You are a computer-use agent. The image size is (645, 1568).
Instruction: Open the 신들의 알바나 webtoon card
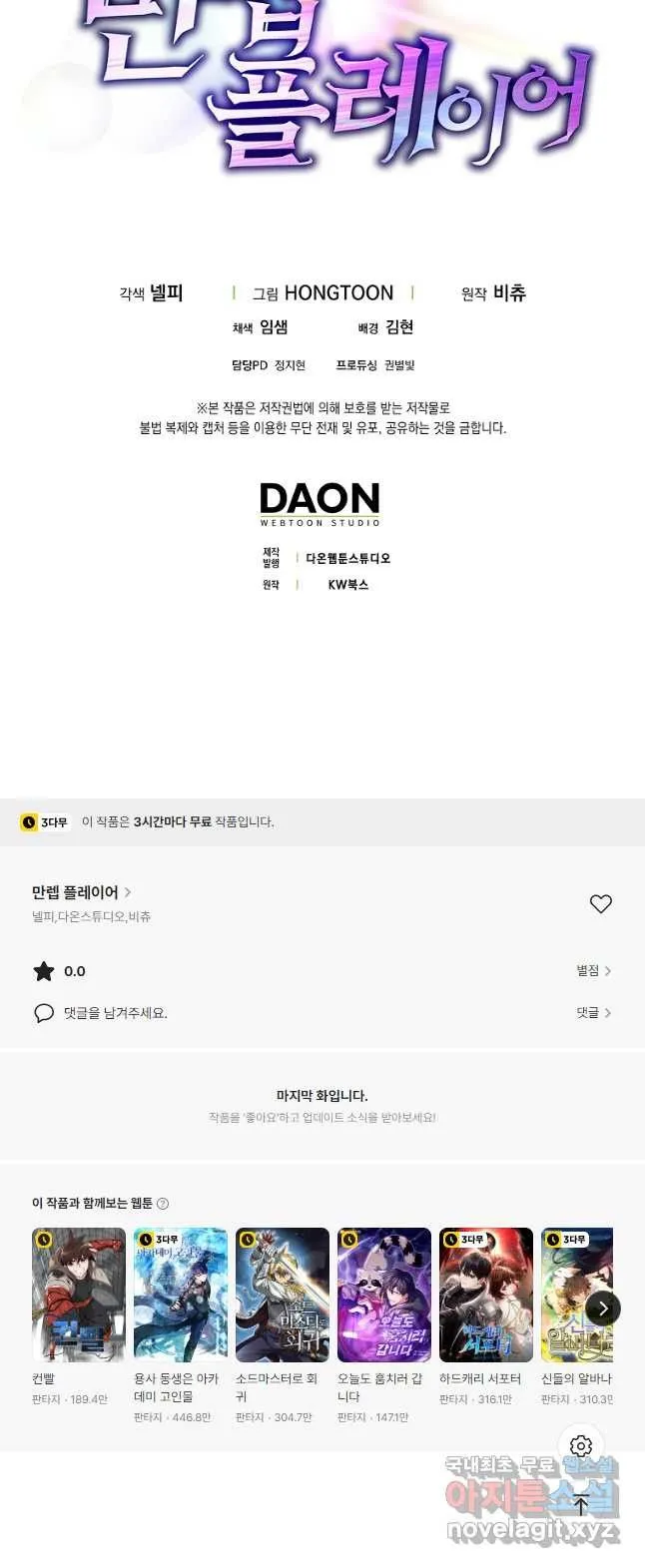tap(574, 1295)
